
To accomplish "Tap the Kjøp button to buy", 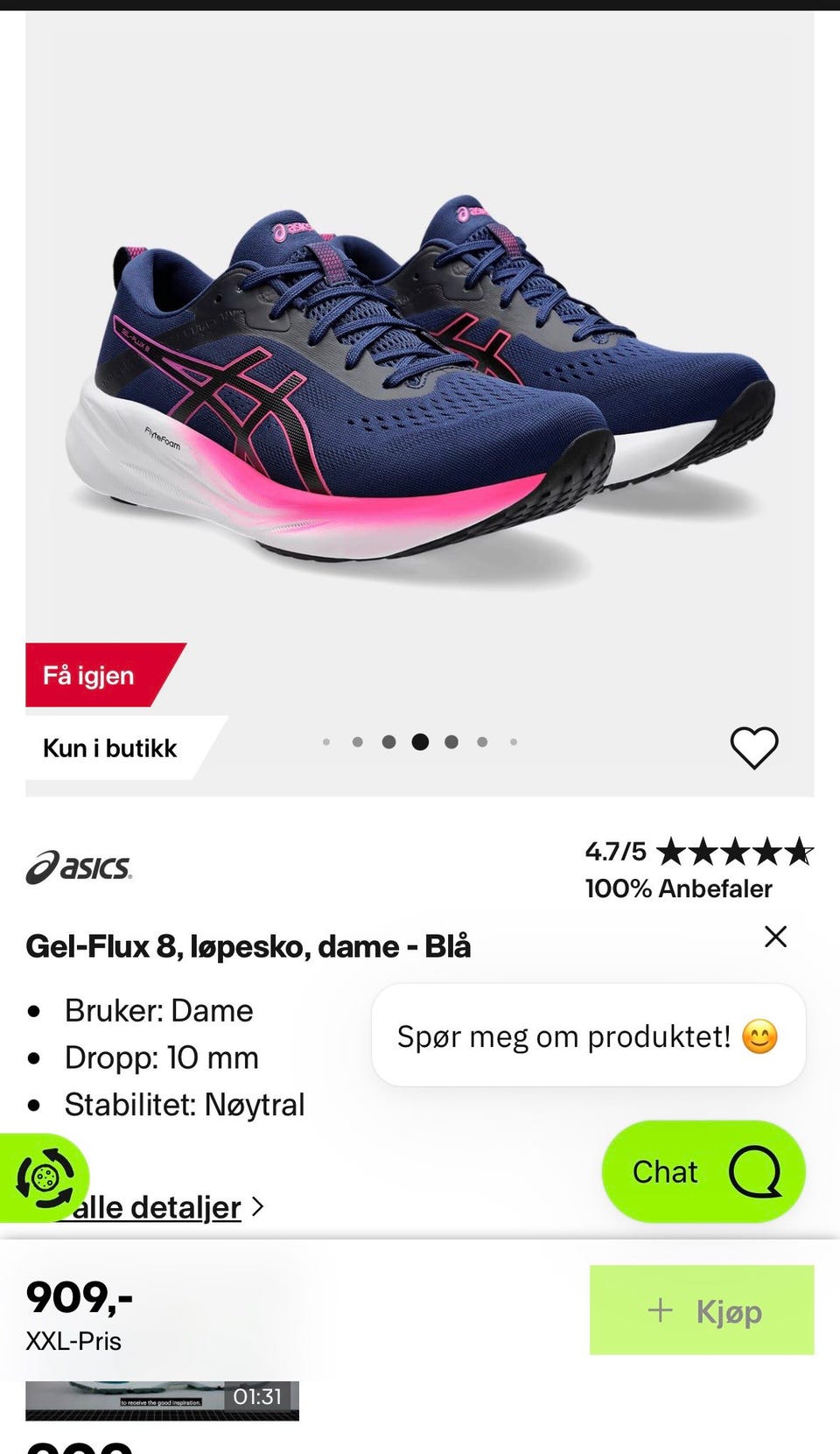I will point(702,1310).
